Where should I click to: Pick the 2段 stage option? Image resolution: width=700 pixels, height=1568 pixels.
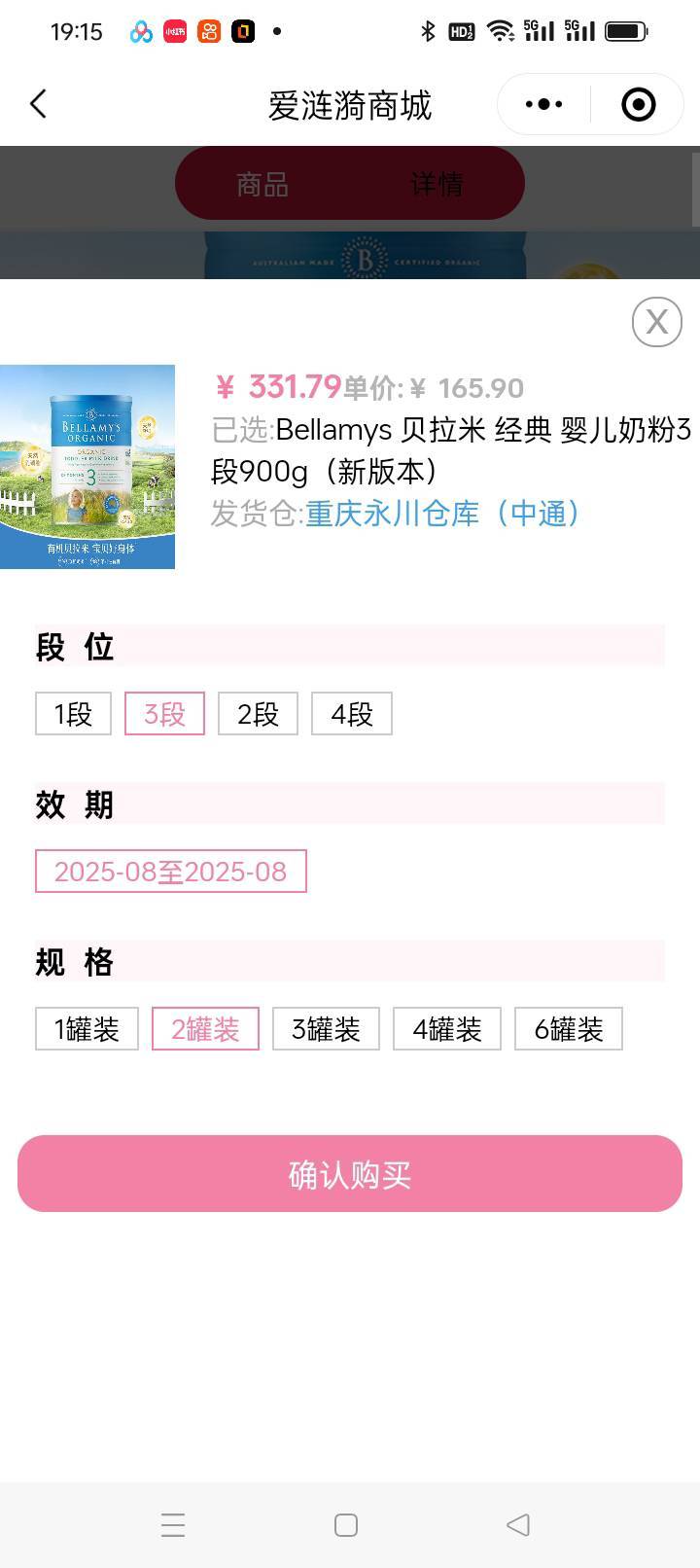[258, 714]
